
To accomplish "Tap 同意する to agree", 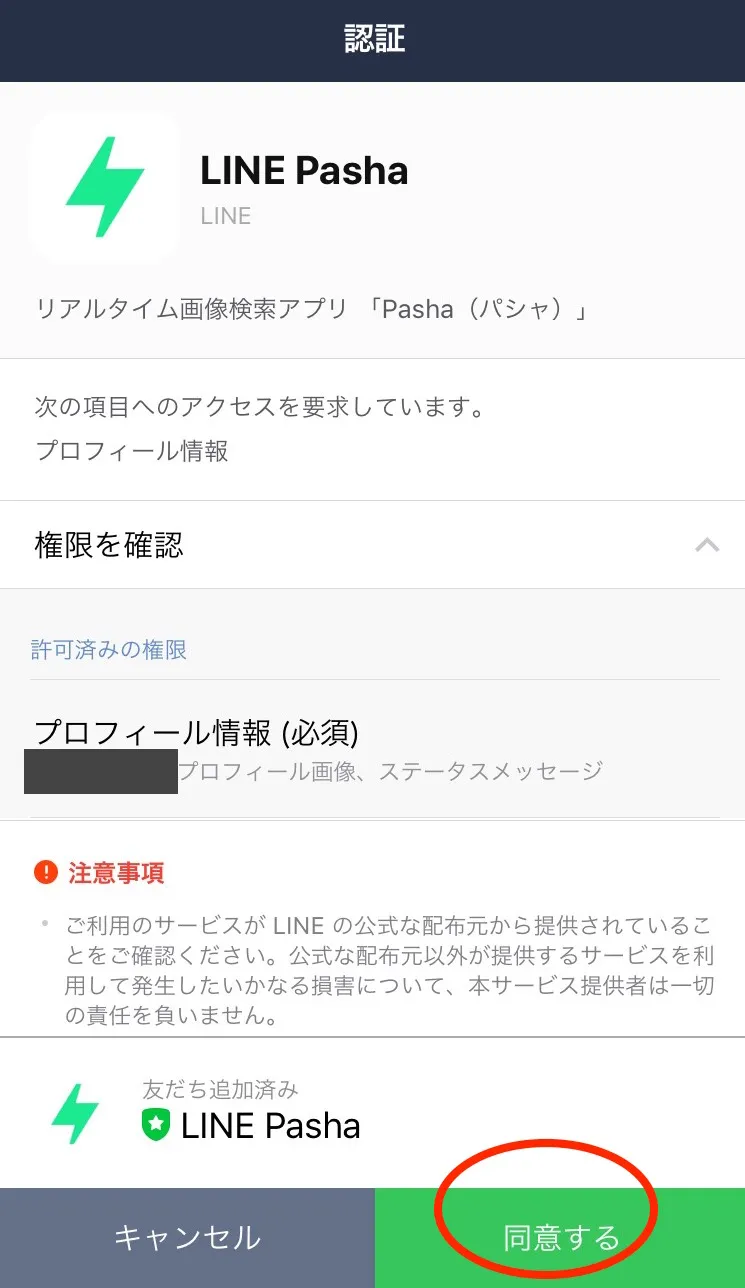I will coord(560,1238).
